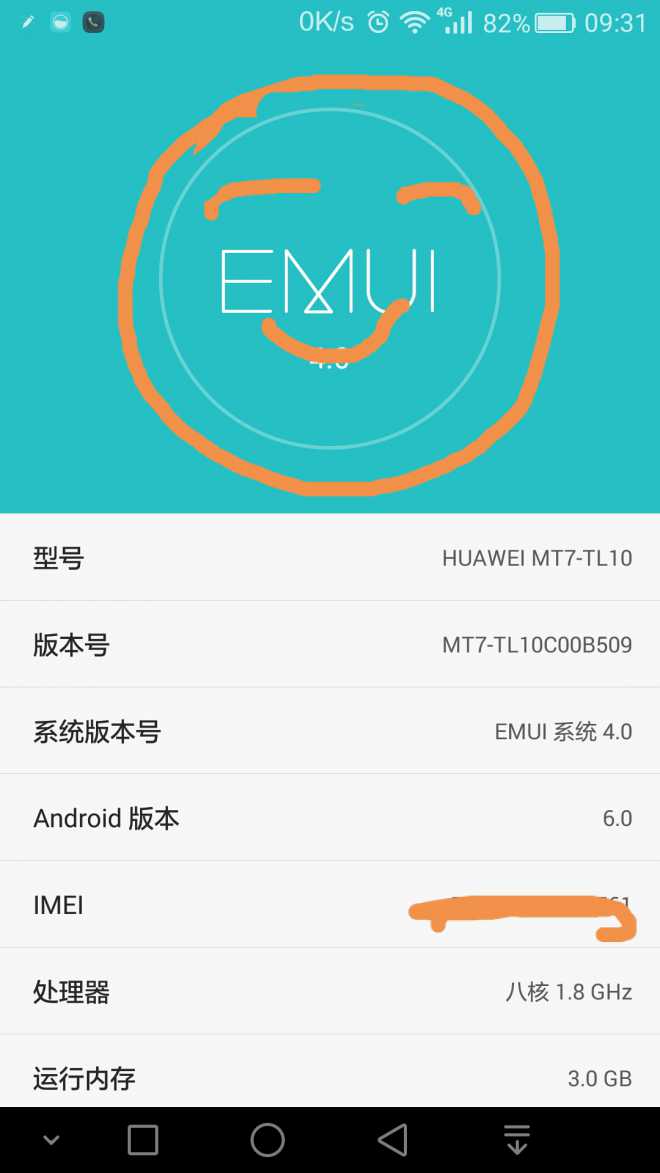
Task: Pull down the notification panel icon
Action: click(x=516, y=1140)
